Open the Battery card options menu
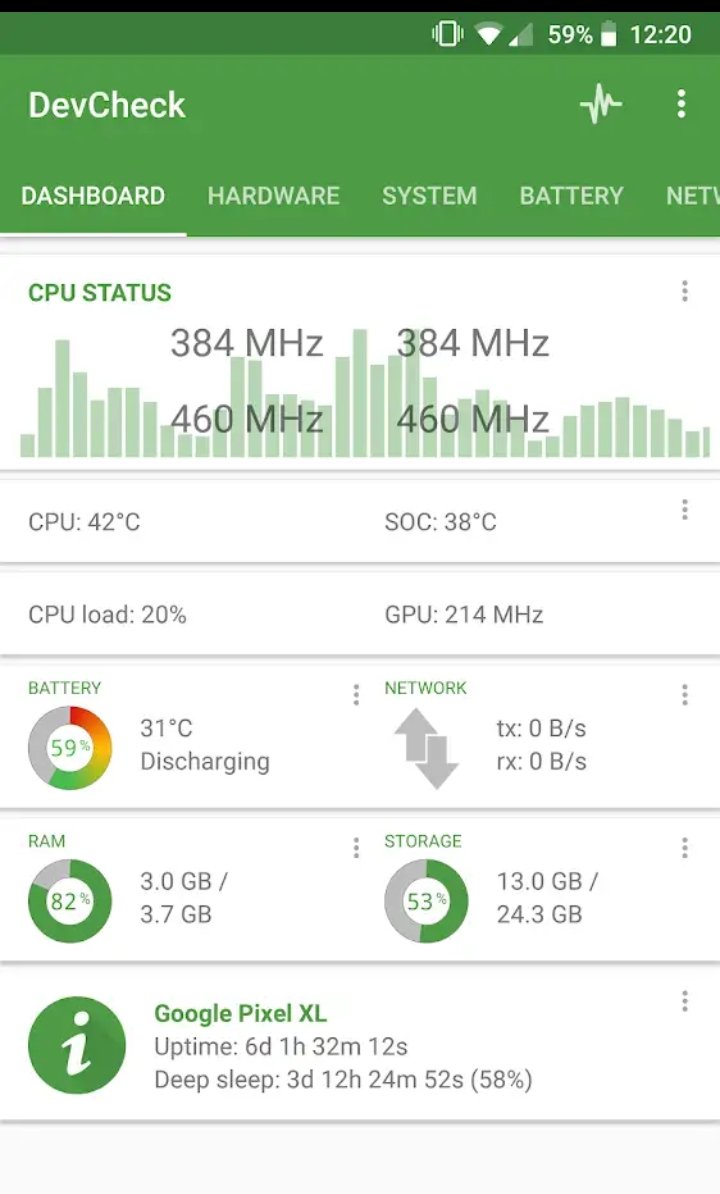The width and height of the screenshot is (720, 1194). point(355,694)
